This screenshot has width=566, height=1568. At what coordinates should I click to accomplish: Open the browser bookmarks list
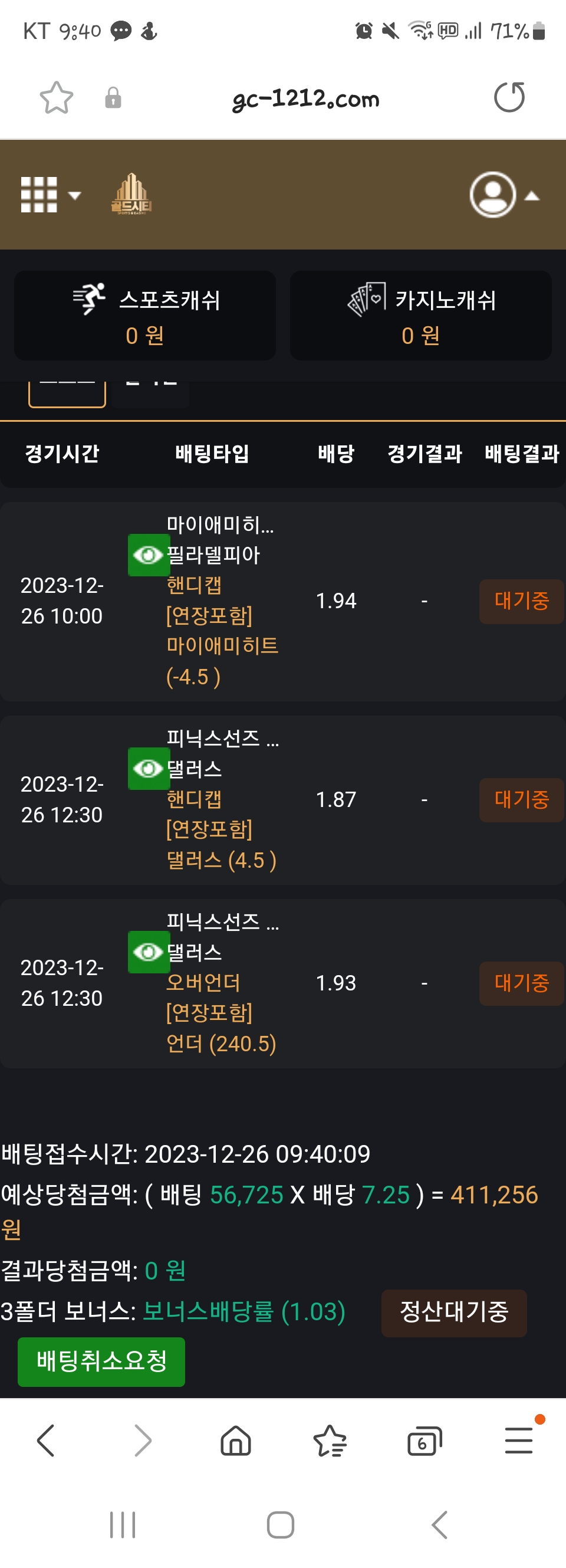coord(330,1440)
